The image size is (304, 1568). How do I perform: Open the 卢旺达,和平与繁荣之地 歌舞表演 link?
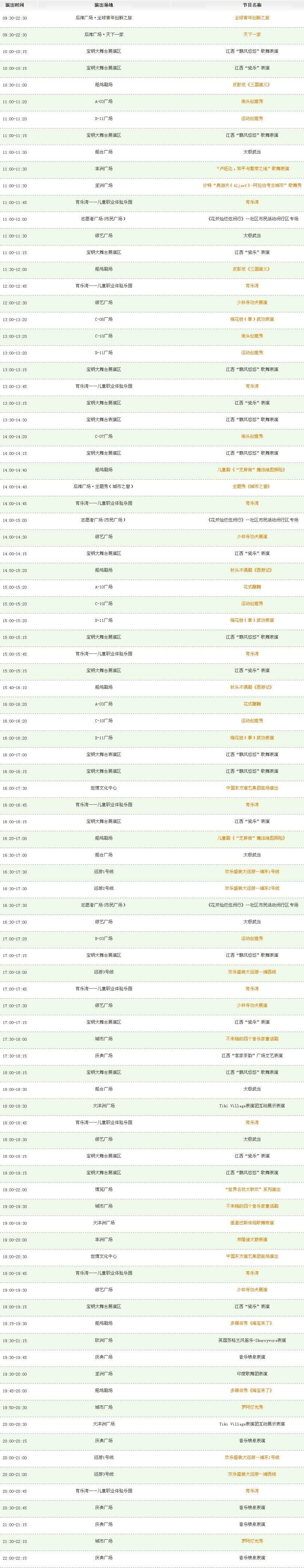(252, 169)
